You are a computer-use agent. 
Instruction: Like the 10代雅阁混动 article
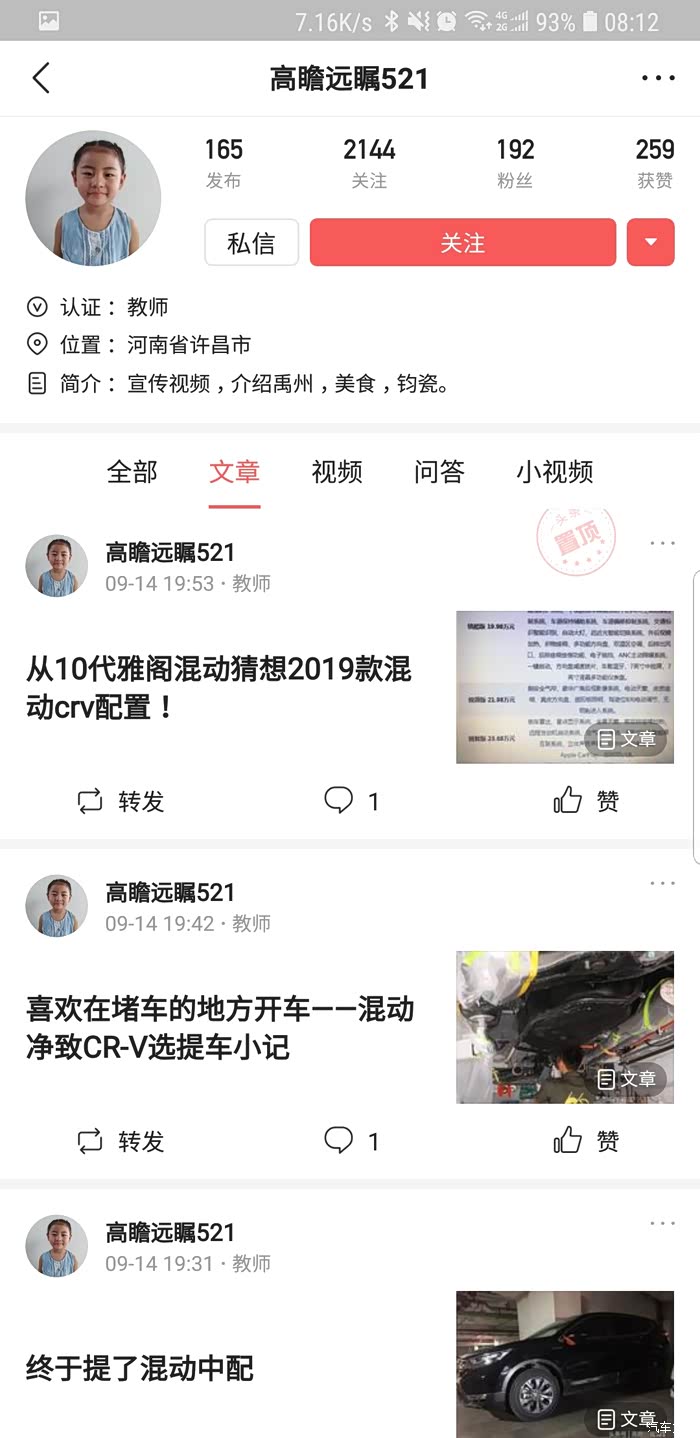pos(586,801)
